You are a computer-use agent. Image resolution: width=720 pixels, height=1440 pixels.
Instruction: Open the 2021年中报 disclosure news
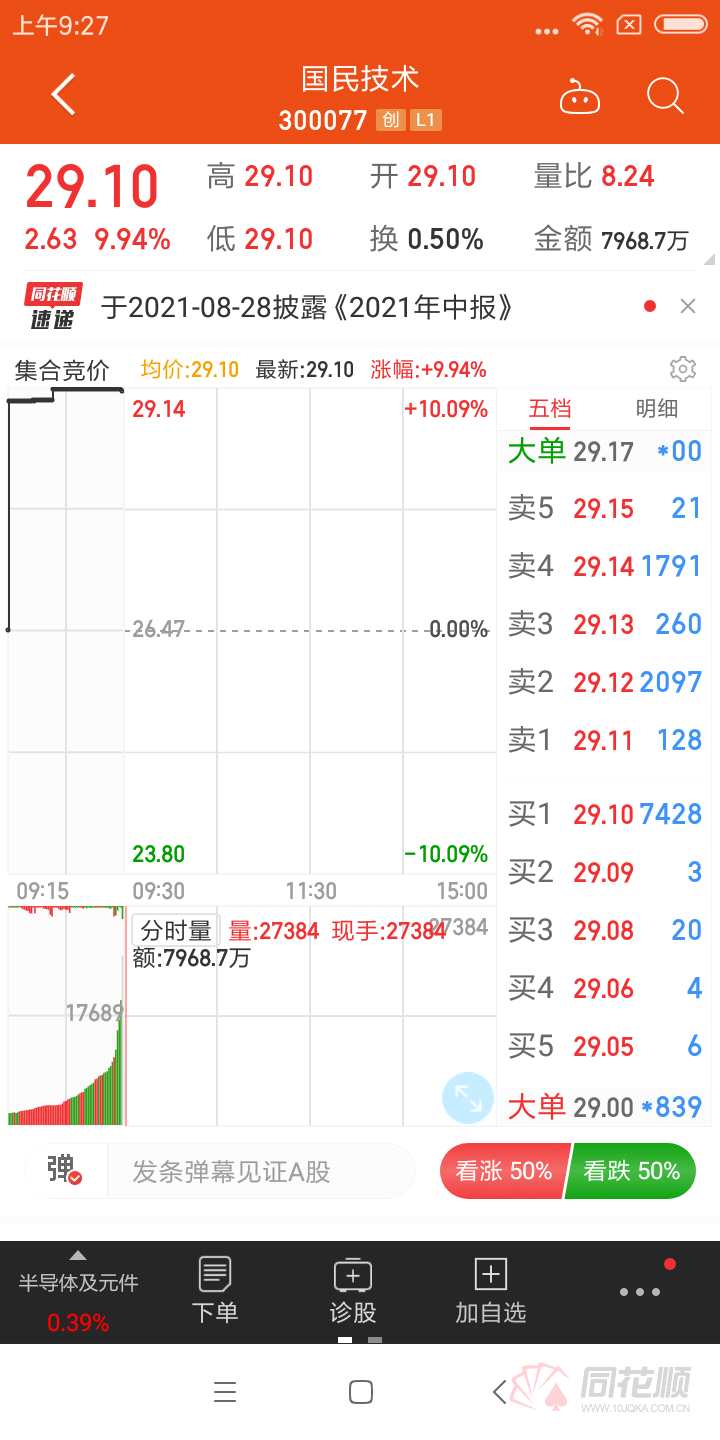(308, 307)
